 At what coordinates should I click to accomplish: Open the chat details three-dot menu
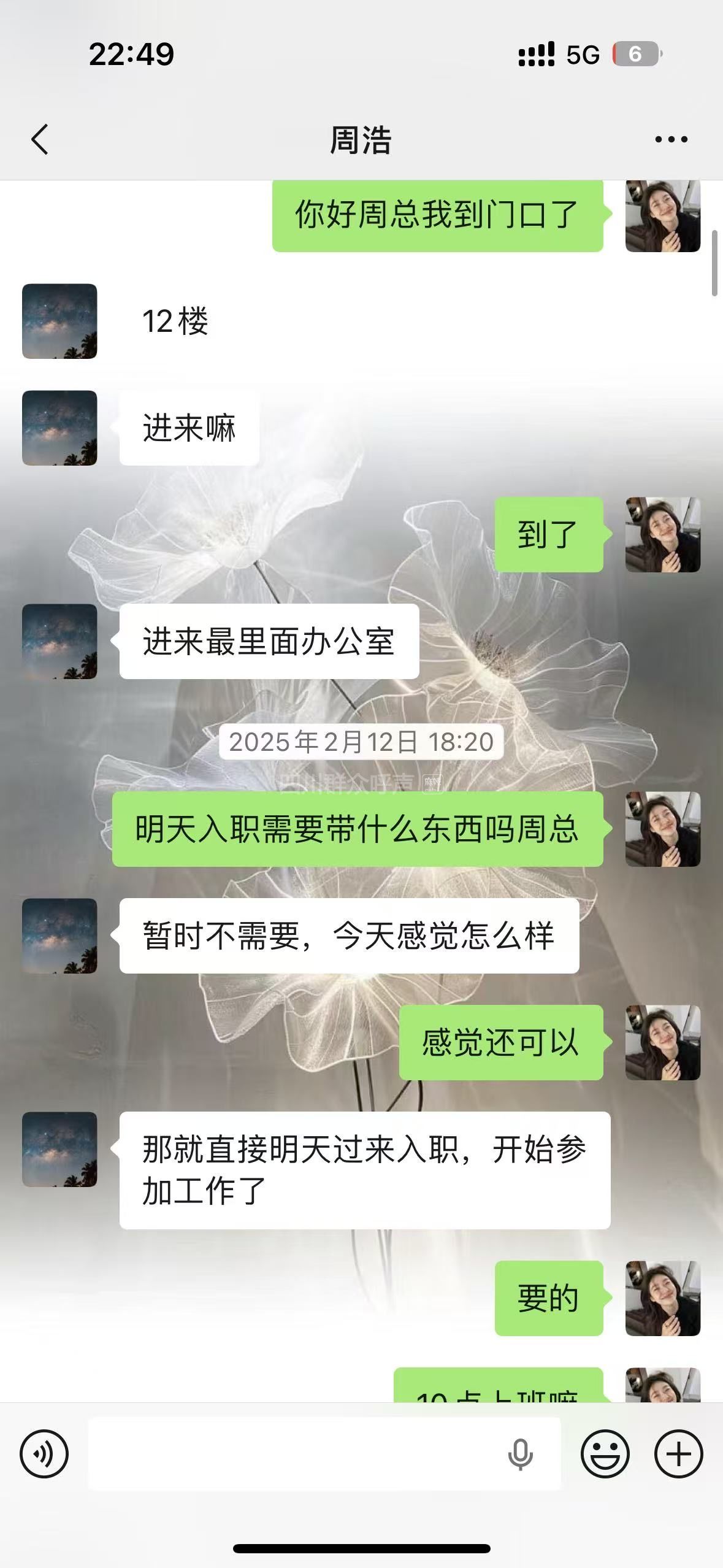(671, 140)
